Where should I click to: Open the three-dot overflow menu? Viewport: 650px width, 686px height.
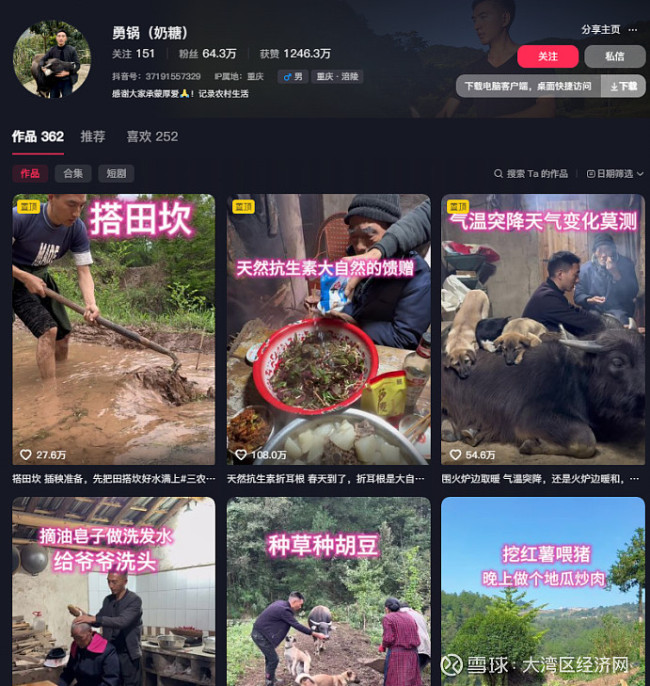click(x=633, y=30)
